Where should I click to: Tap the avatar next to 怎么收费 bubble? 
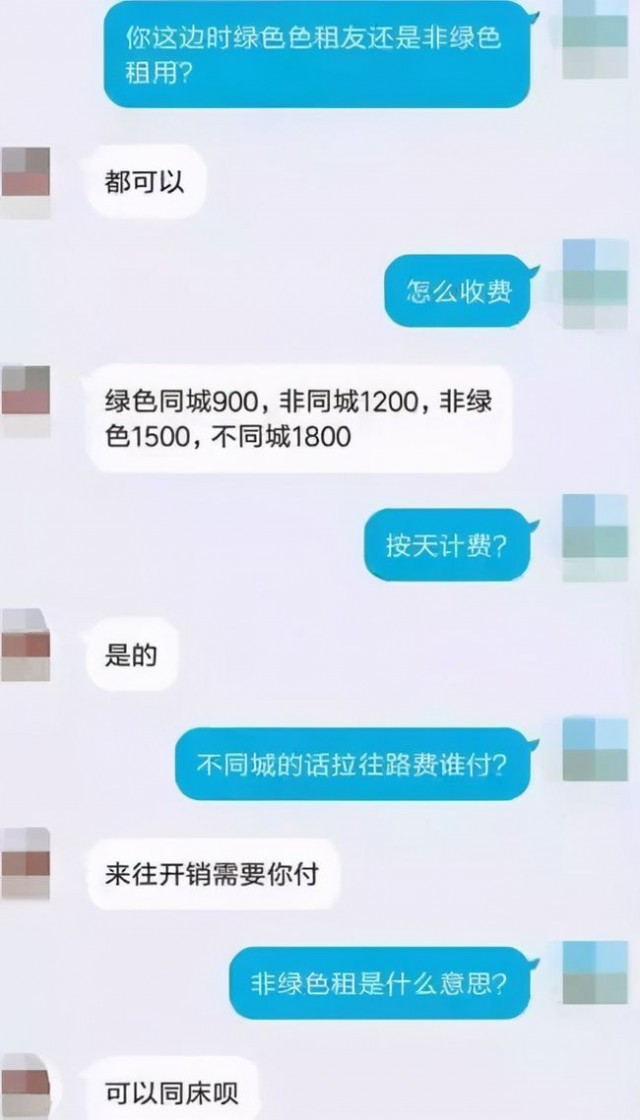pos(595,284)
